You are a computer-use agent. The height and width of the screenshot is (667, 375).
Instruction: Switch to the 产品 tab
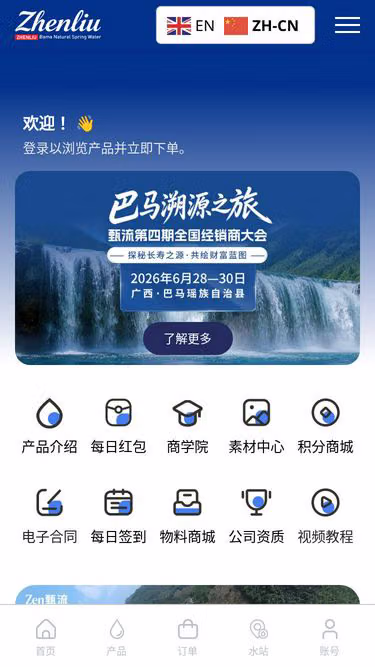click(116, 637)
